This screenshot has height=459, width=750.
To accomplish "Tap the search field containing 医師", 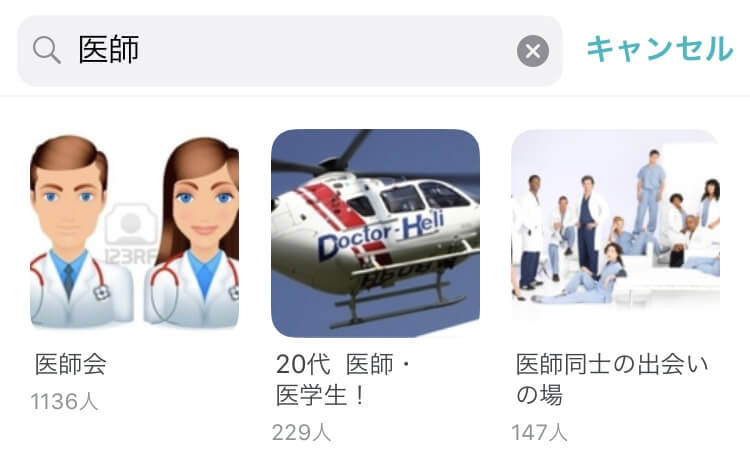I will click(290, 50).
